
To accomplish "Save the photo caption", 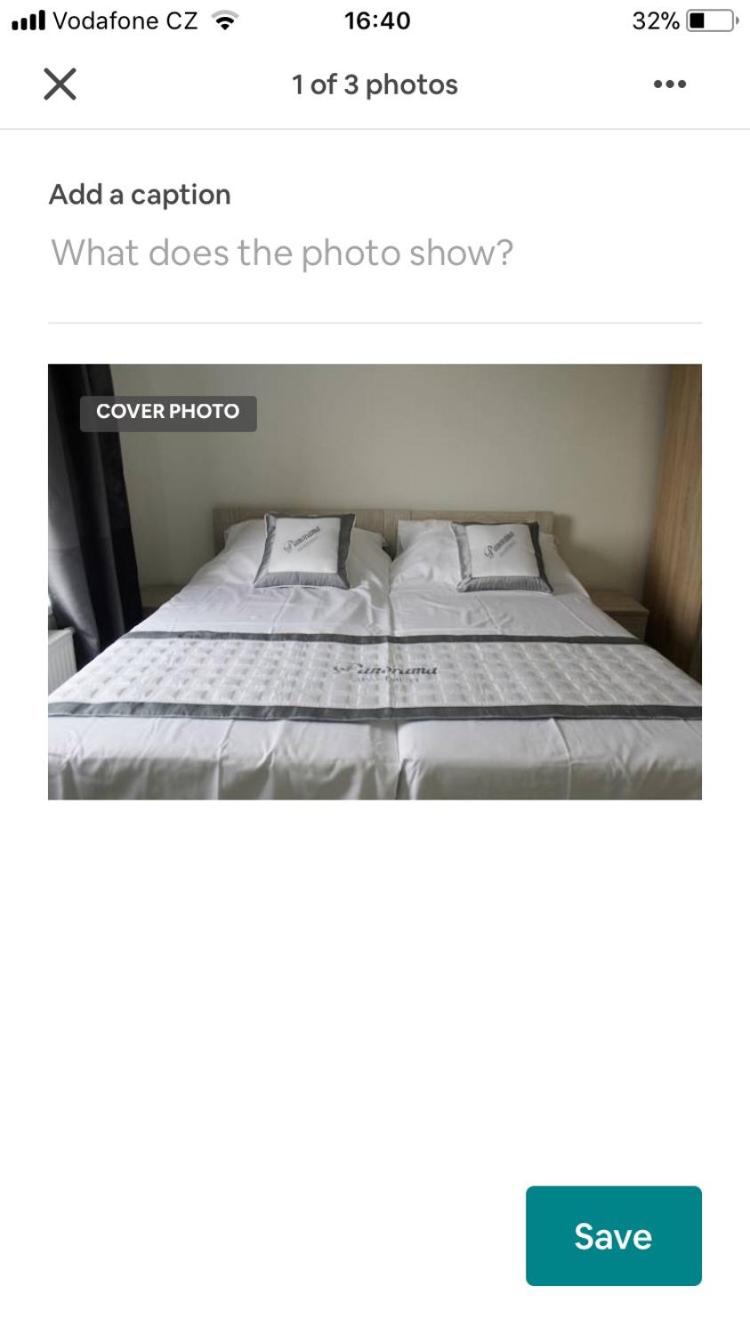I will click(x=613, y=1236).
